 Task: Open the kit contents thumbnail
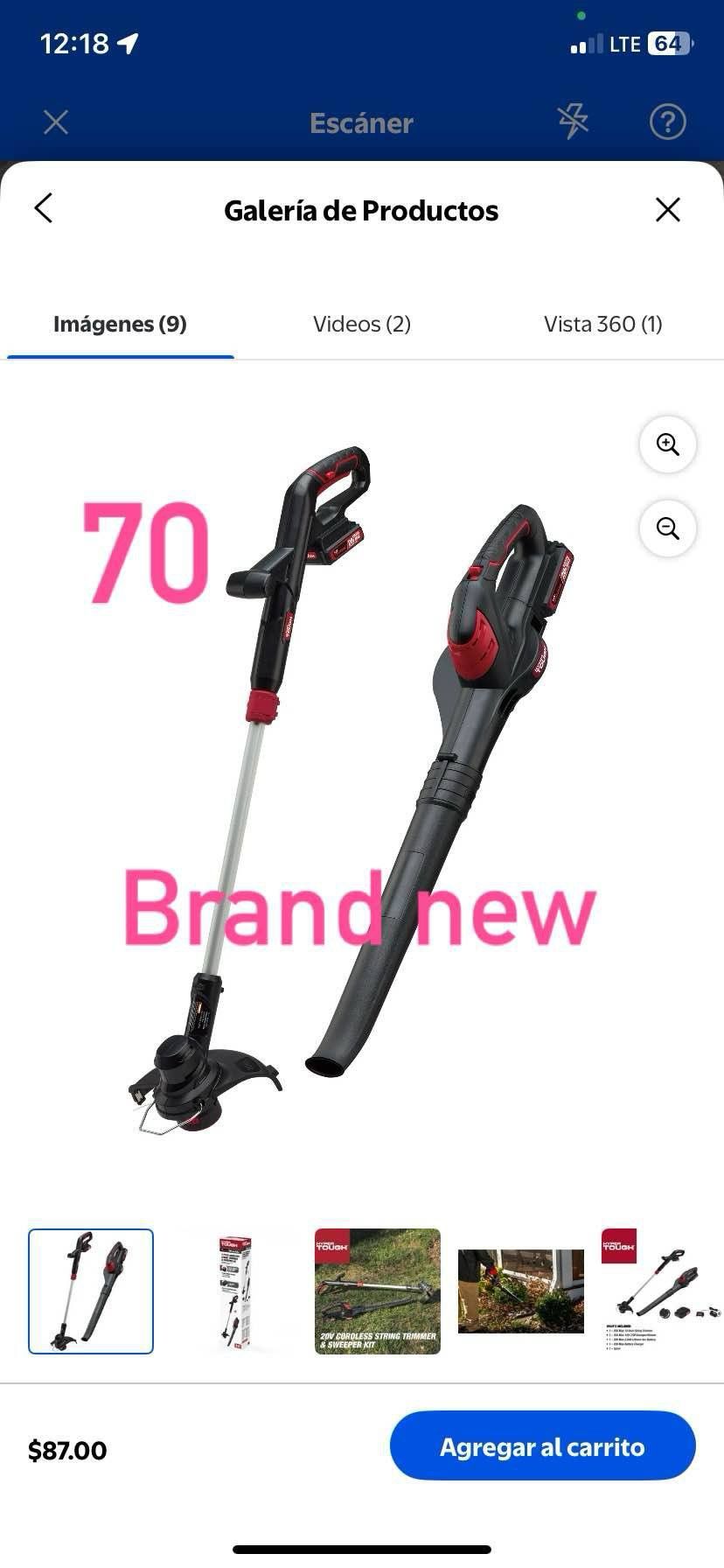pyautogui.click(x=661, y=1291)
